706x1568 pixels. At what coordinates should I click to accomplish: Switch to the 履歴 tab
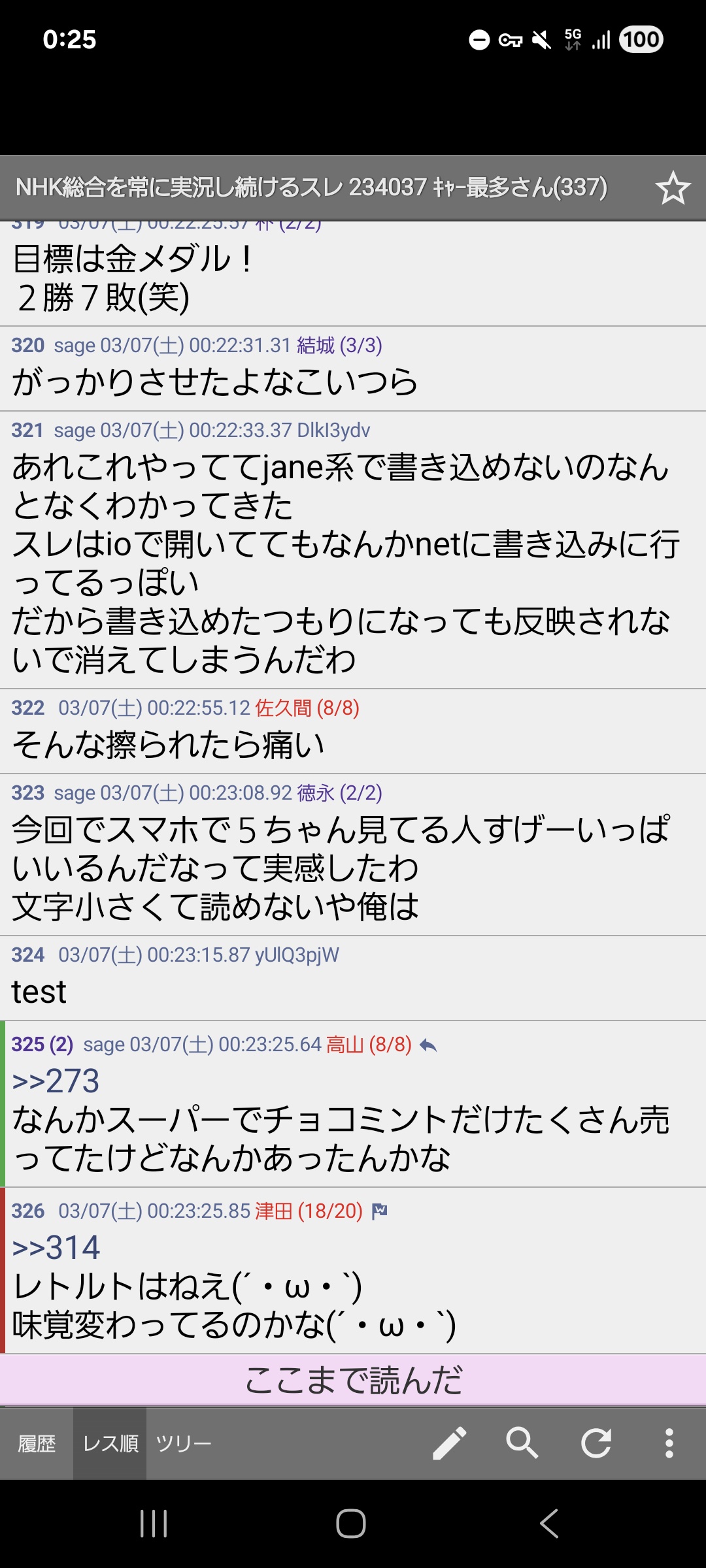tap(37, 1444)
